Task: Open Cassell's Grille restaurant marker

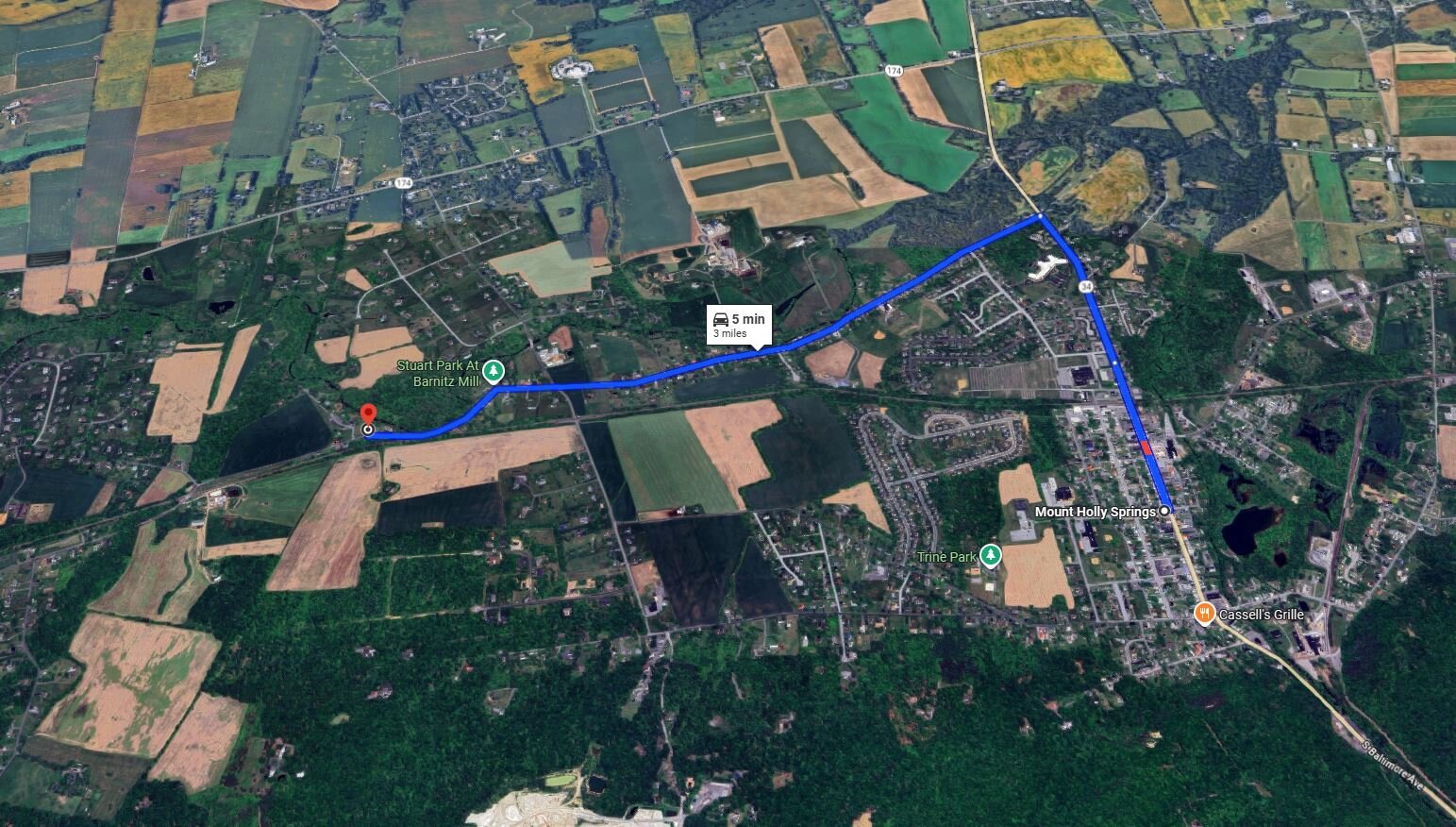Action: click(1204, 614)
